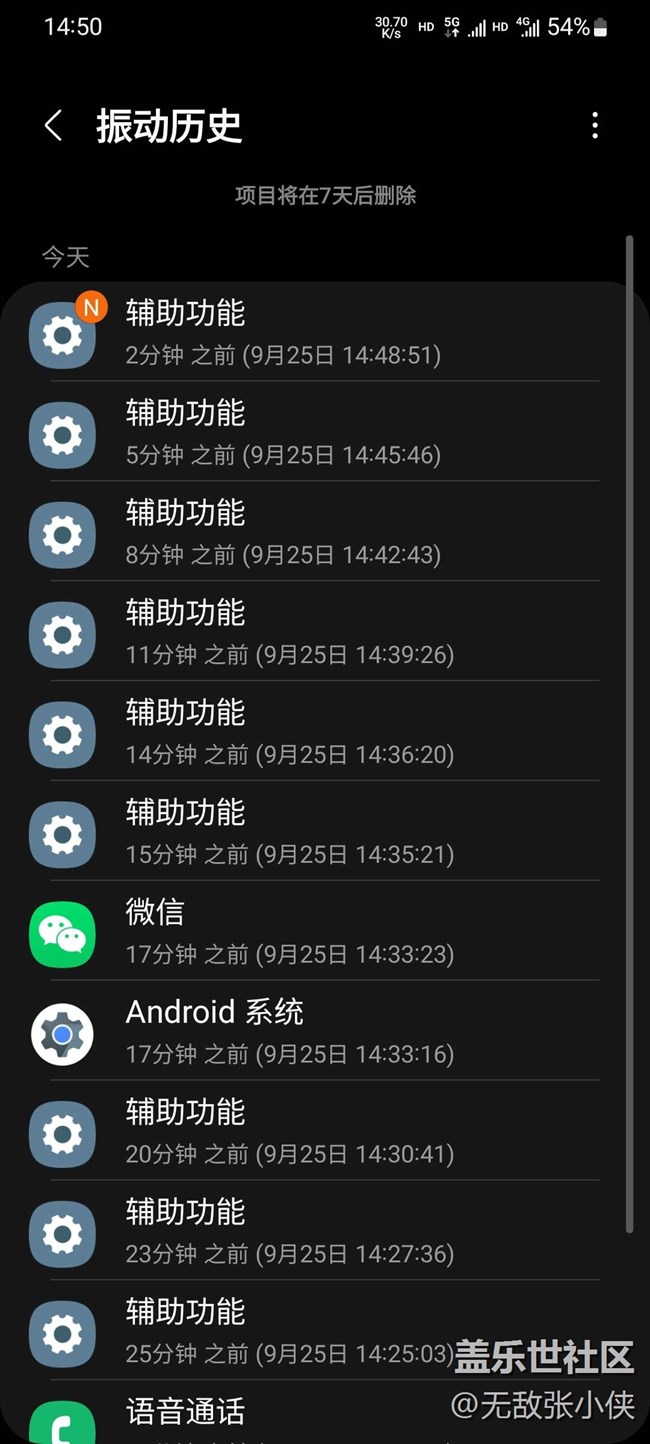
Task: Open the 微信 vibration entry
Action: coord(315,933)
